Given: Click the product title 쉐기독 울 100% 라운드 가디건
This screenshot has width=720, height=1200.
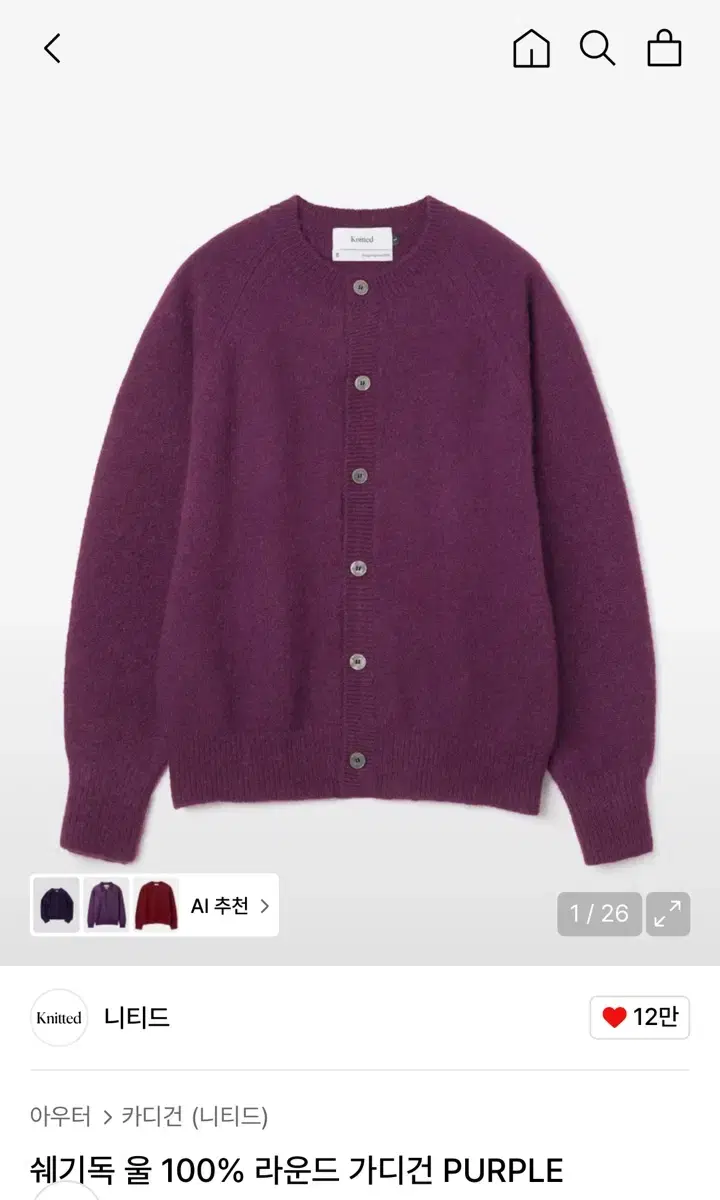Looking at the screenshot, I should pyautogui.click(x=300, y=1165).
